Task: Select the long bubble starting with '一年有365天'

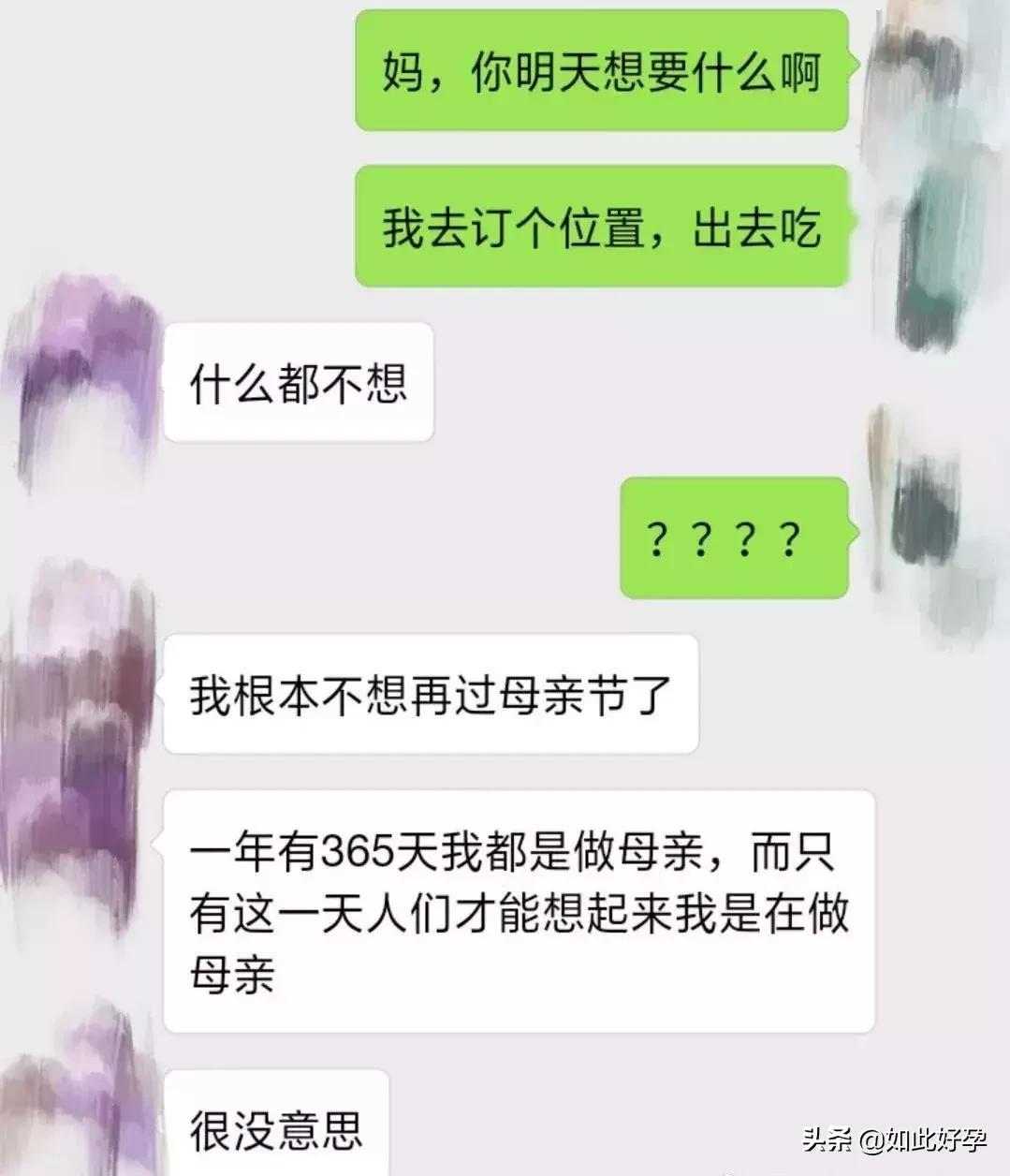Action: [x=524, y=904]
